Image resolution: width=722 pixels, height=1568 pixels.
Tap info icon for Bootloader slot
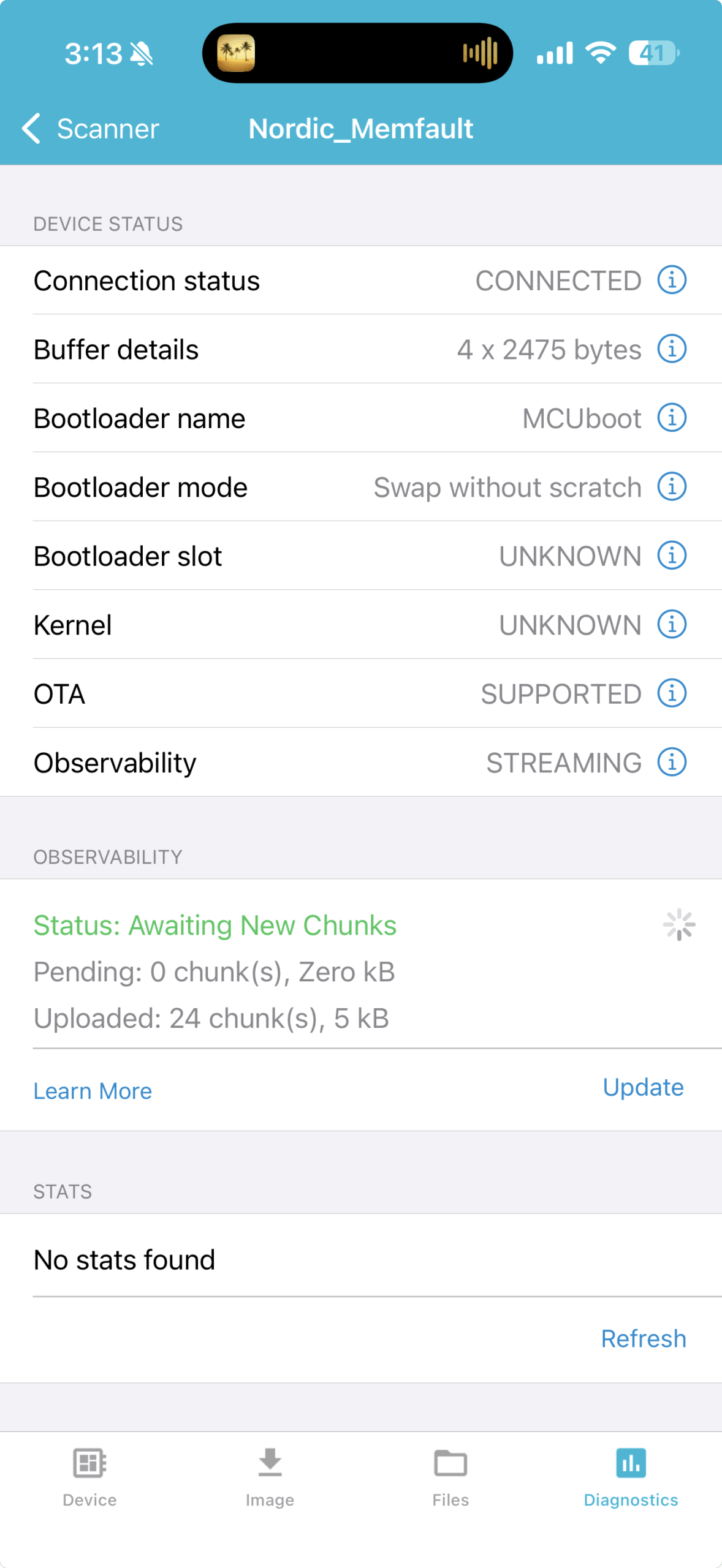(672, 556)
